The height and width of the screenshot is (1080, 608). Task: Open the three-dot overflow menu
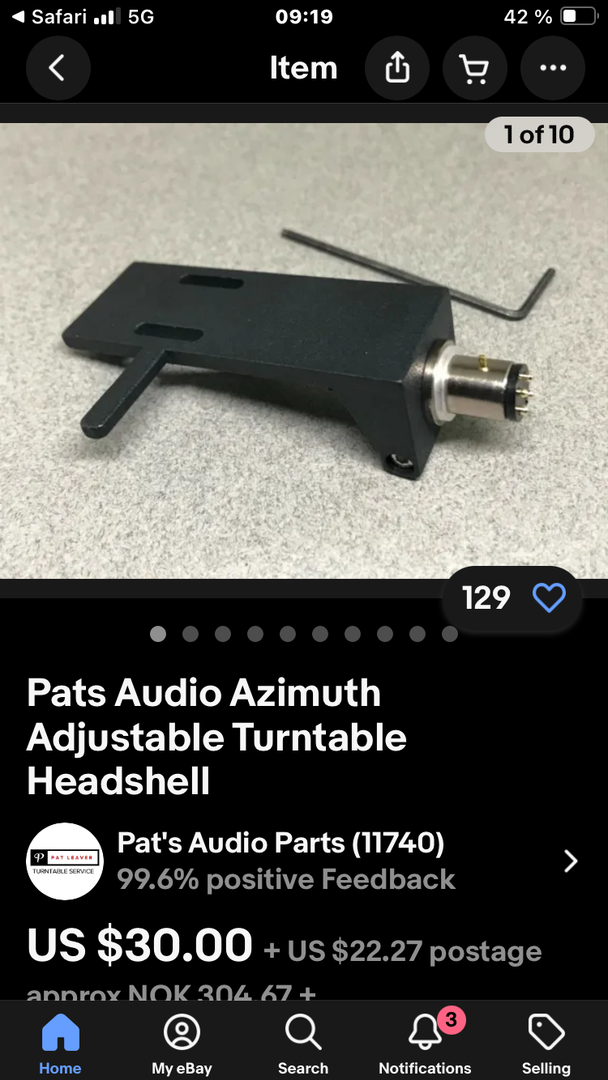point(552,68)
